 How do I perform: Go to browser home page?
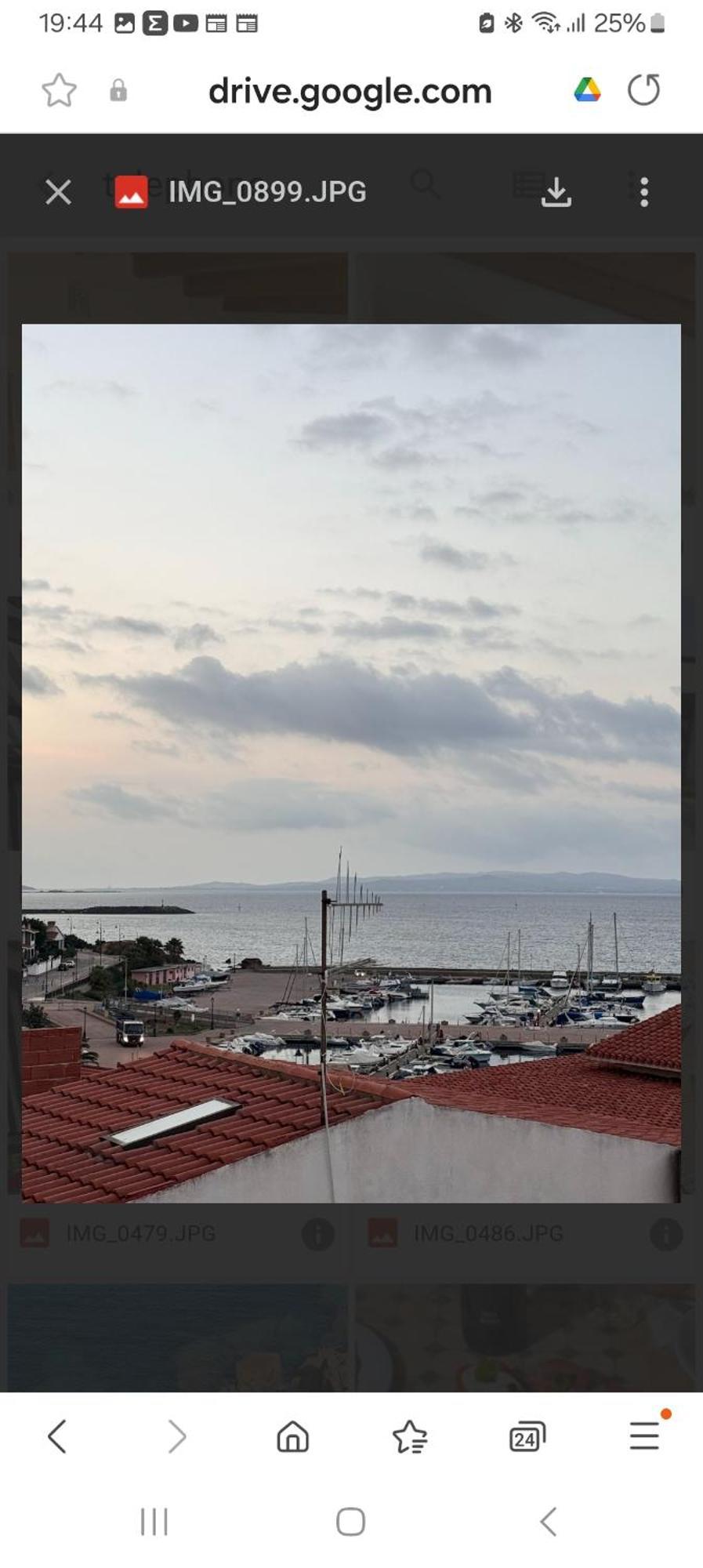(292, 1437)
